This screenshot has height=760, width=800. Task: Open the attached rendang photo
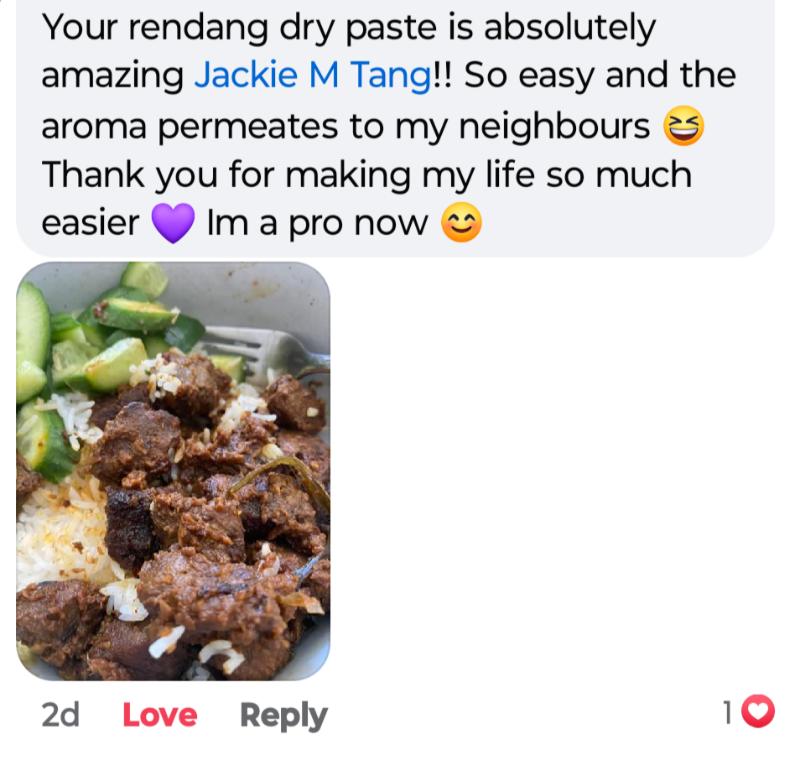point(173,470)
